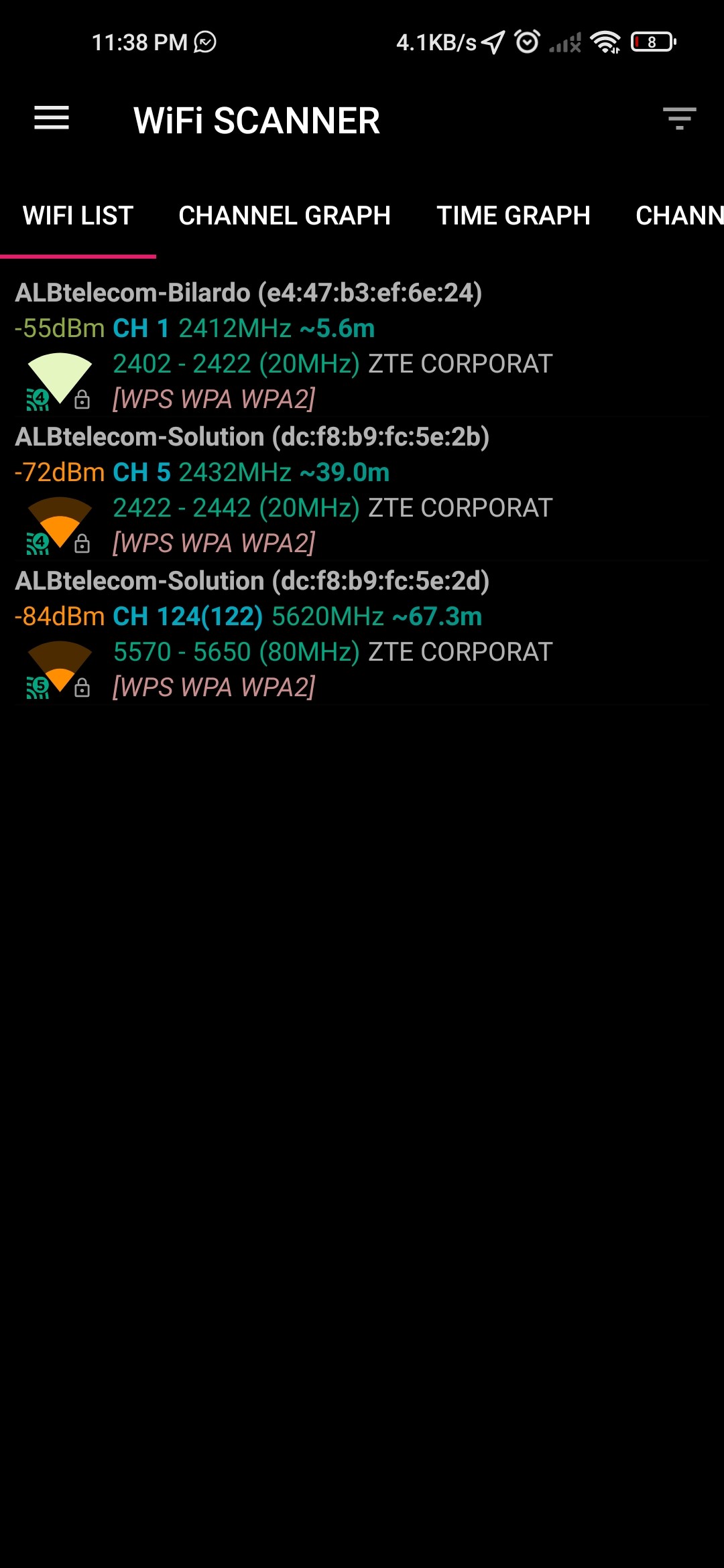Open the filter options icon
Viewport: 724px width, 1568px height.
click(679, 119)
